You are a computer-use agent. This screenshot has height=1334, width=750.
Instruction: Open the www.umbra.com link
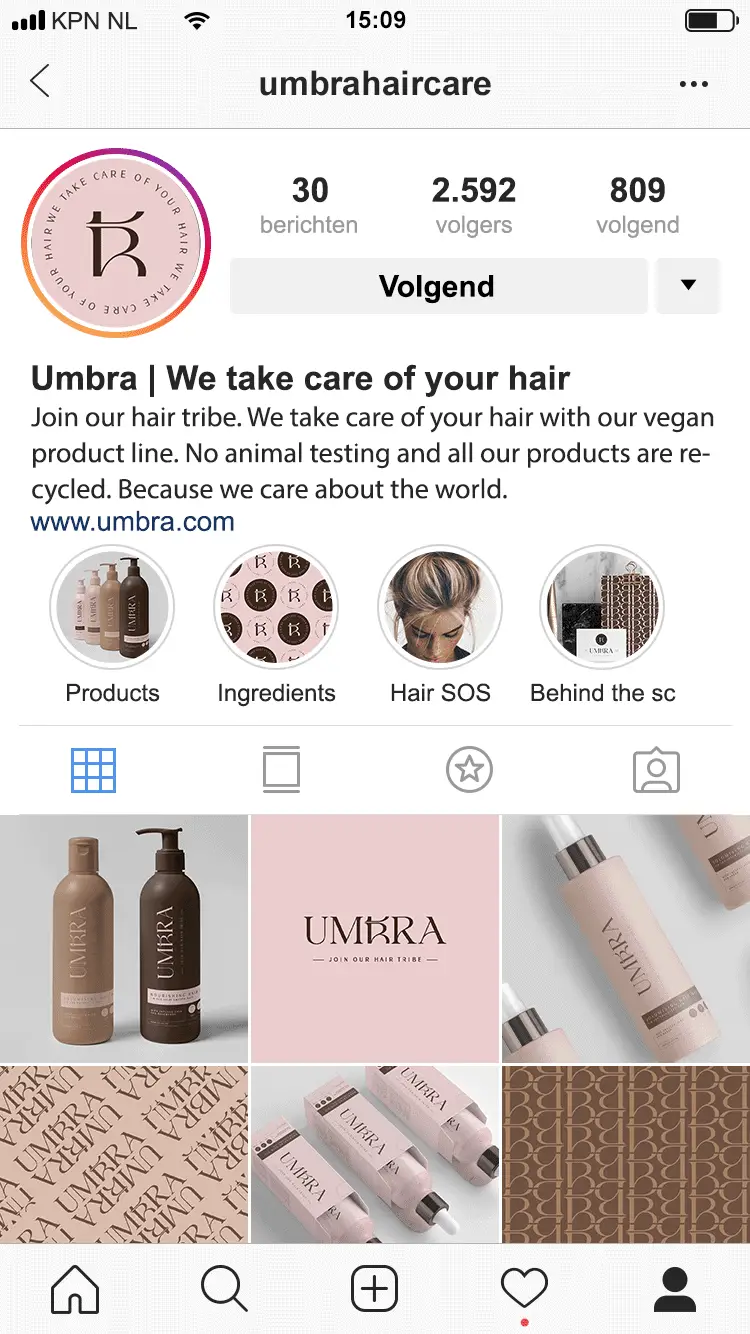(x=133, y=522)
